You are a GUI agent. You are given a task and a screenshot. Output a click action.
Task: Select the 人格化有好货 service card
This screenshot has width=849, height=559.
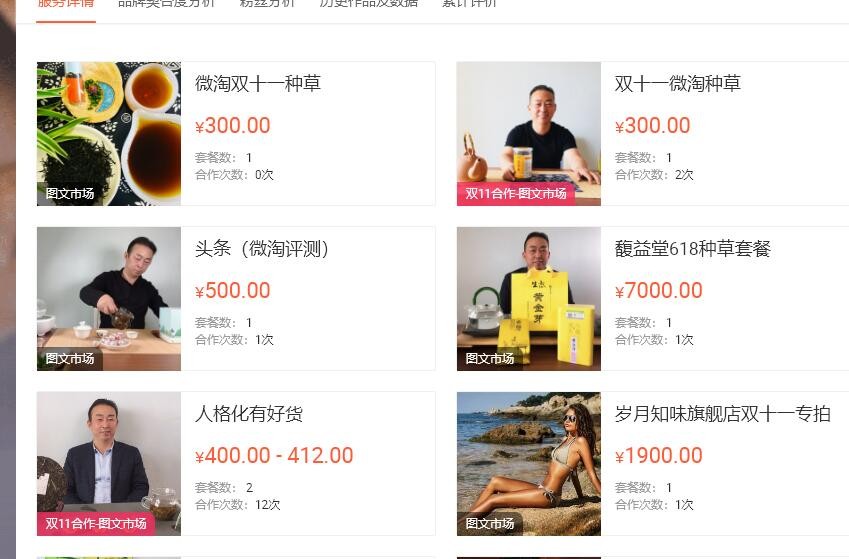(x=248, y=414)
